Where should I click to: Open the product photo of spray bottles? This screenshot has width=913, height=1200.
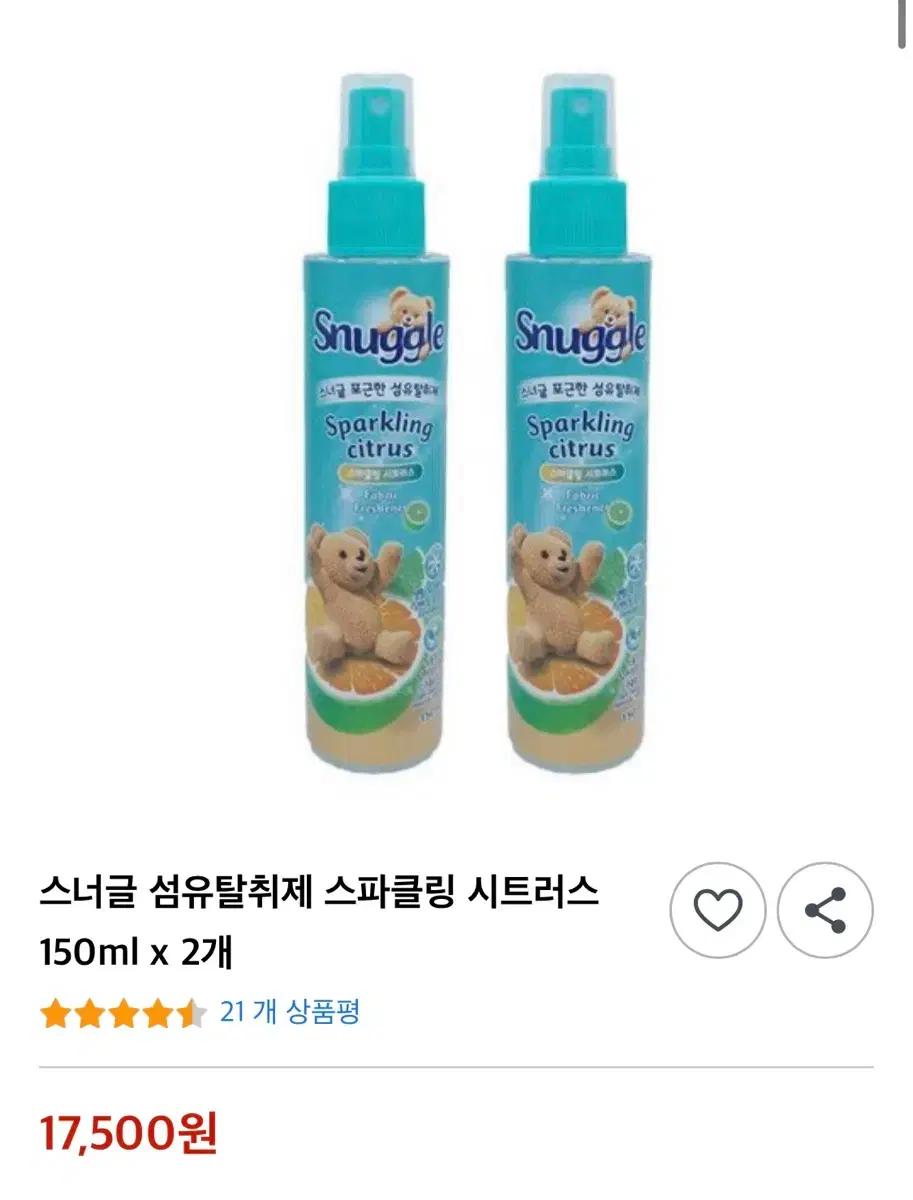(x=456, y=420)
